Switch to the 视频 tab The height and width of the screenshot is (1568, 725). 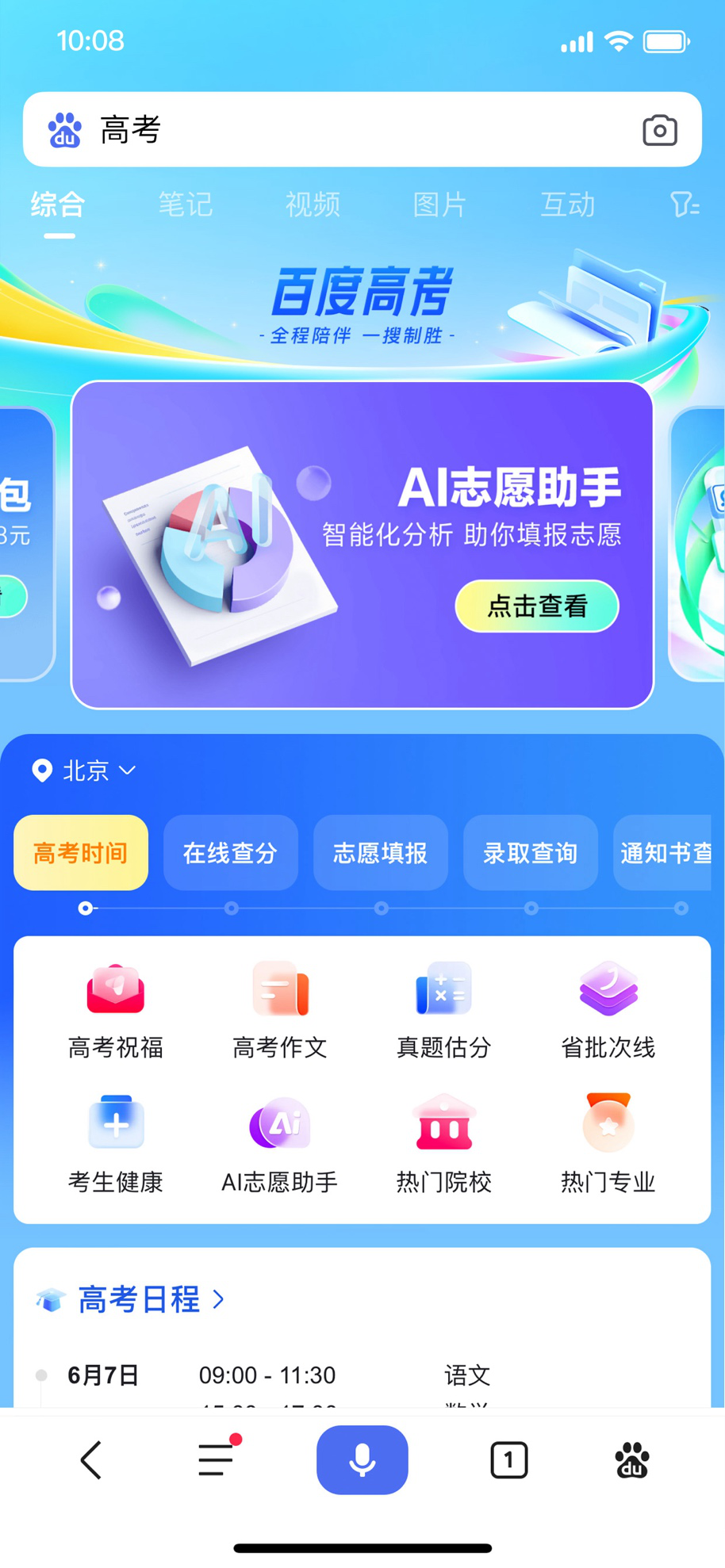(312, 205)
